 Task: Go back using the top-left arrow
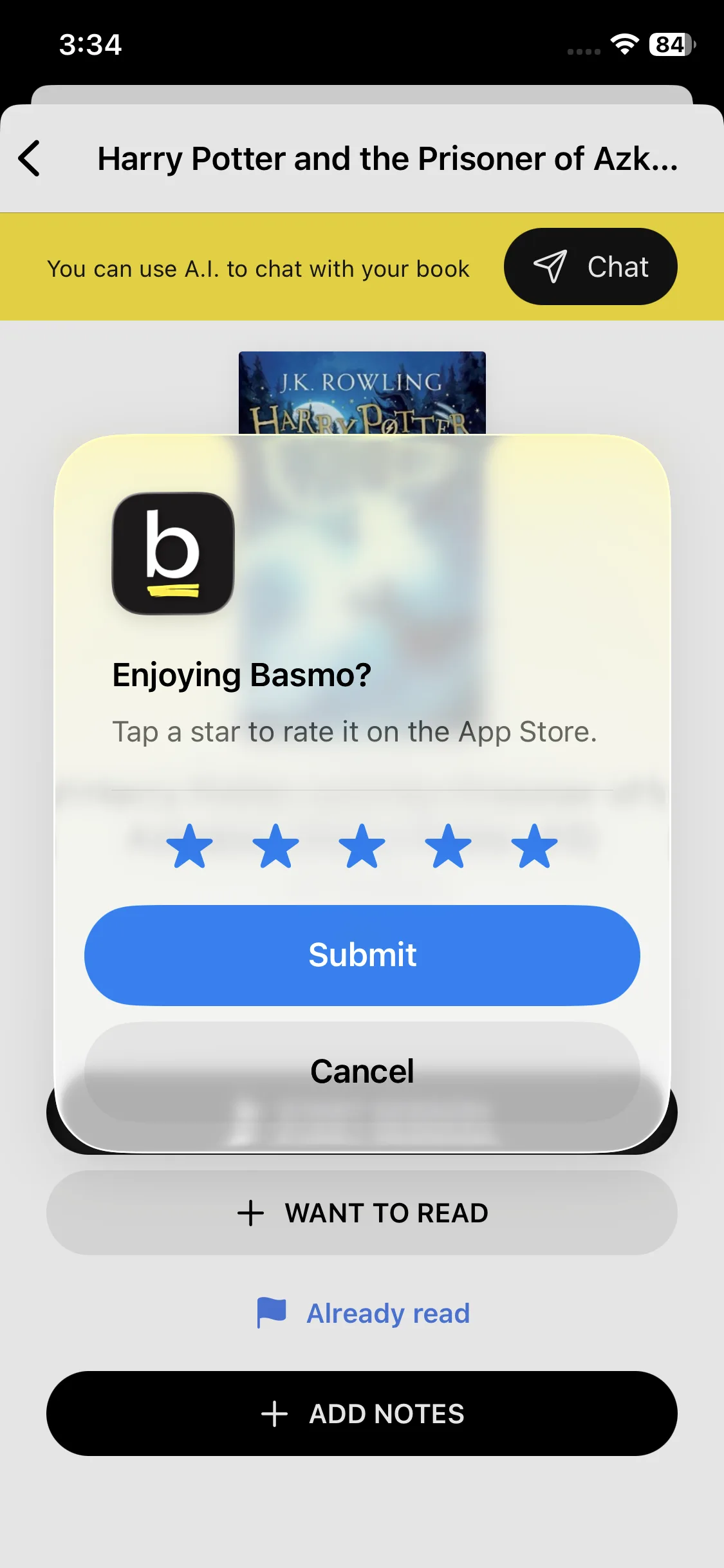[30, 158]
